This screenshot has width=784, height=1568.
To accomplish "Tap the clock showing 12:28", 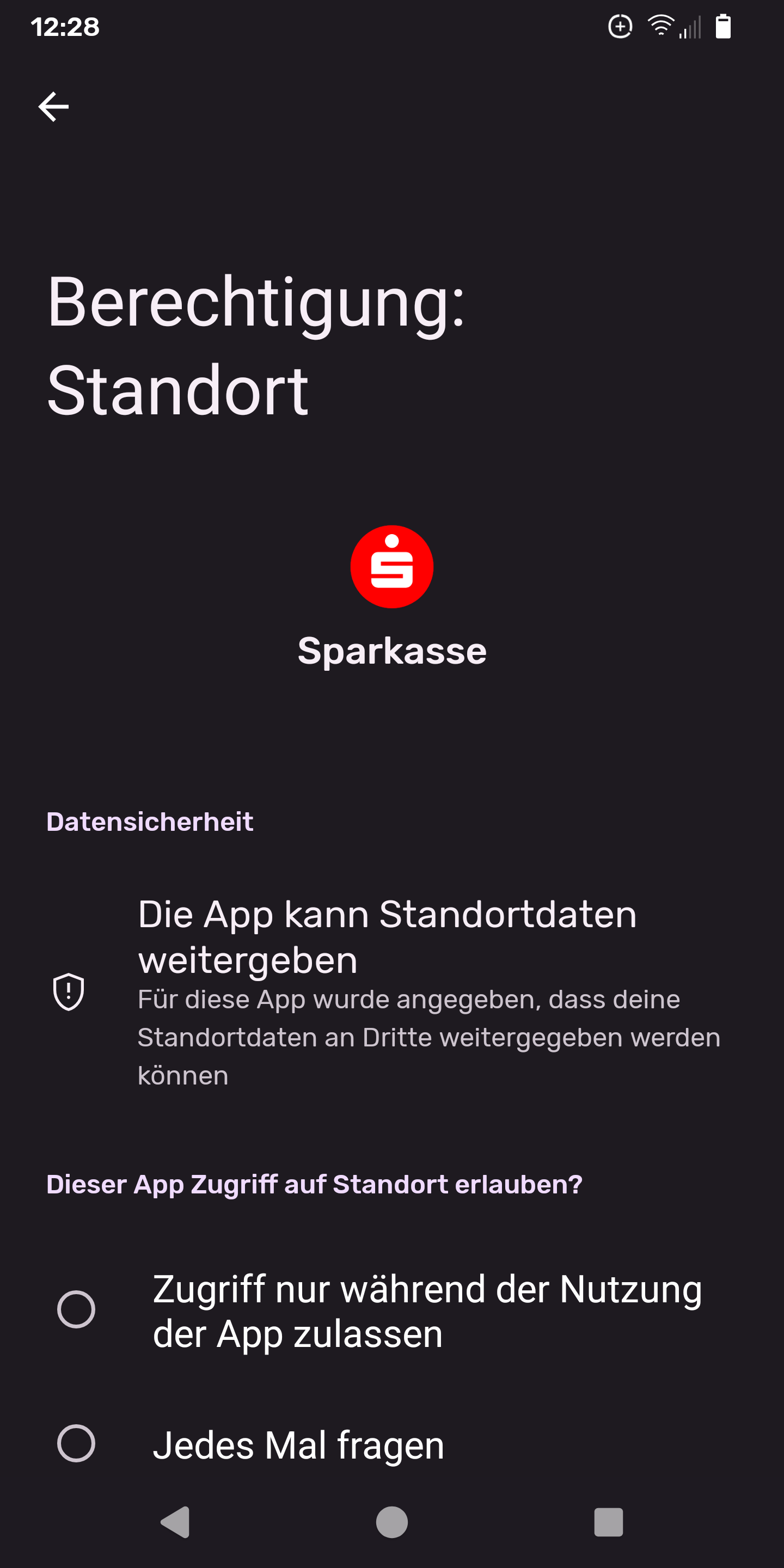I will 65,27.
